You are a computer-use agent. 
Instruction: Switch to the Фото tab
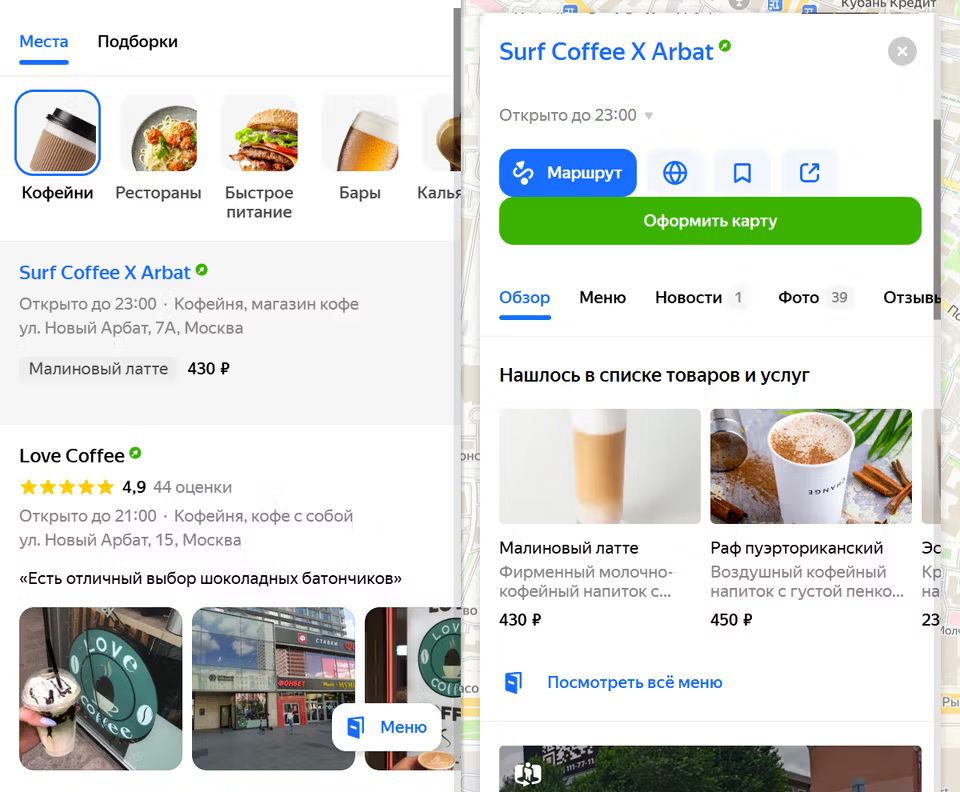click(x=798, y=297)
